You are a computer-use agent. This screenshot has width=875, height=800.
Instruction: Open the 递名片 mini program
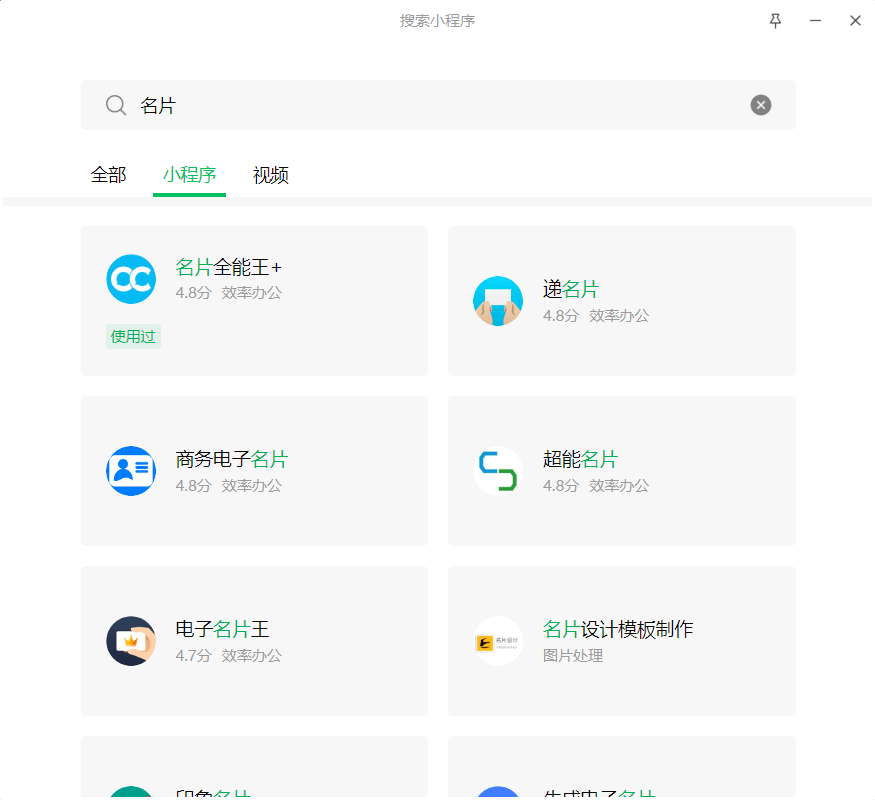[621, 300]
